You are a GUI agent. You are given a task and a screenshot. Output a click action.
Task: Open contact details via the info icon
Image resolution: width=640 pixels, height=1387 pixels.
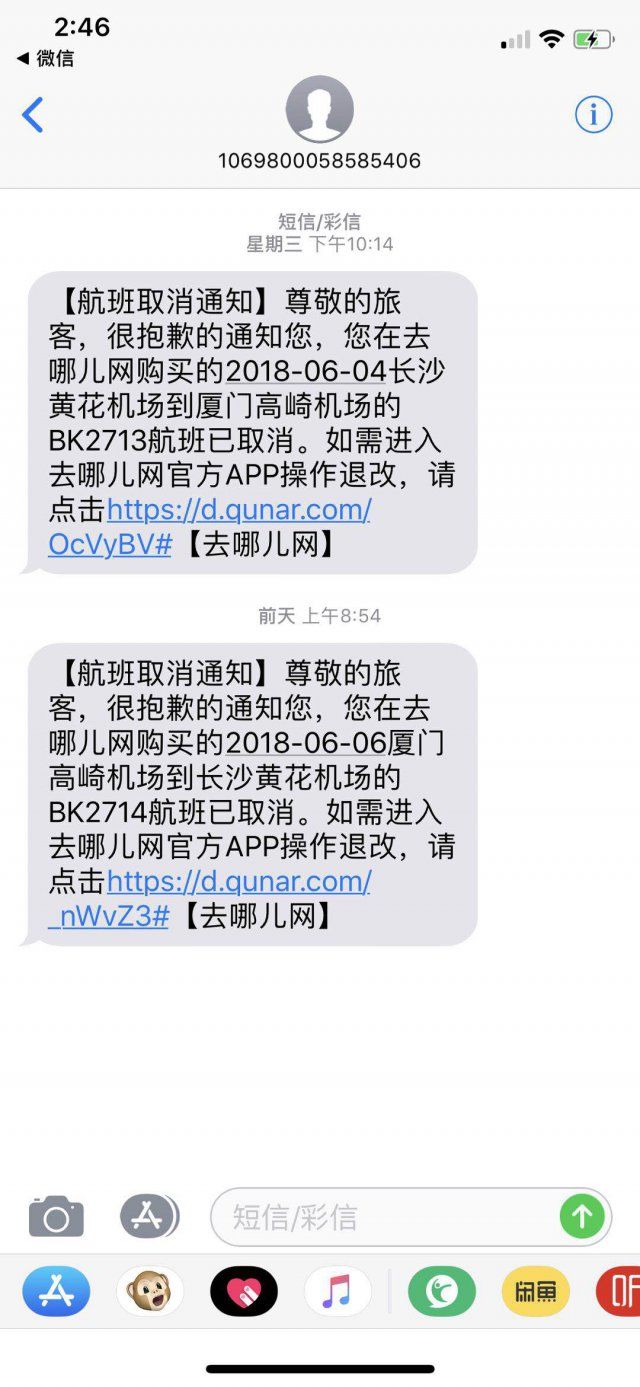click(593, 116)
